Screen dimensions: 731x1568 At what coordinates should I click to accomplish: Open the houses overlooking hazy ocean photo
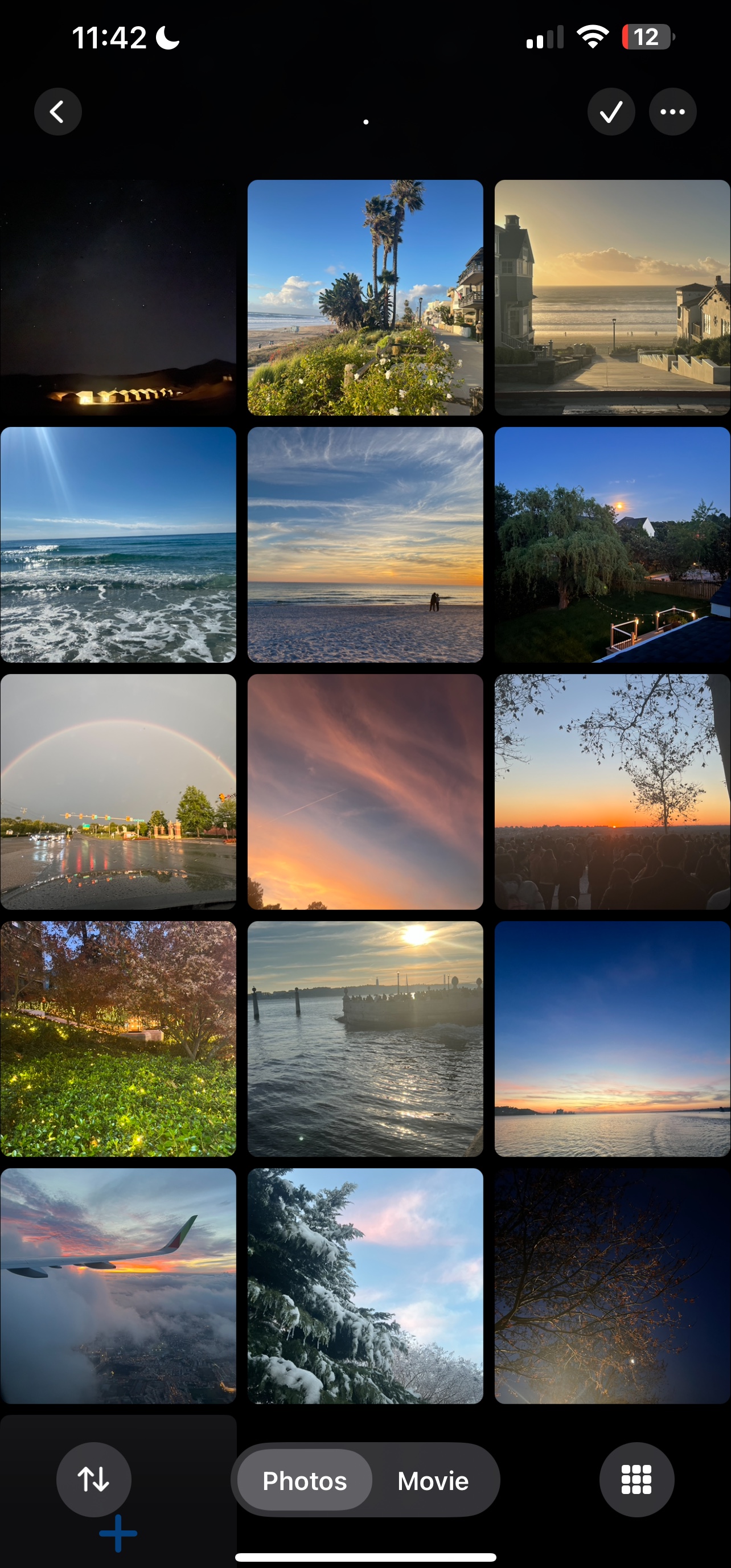click(613, 298)
